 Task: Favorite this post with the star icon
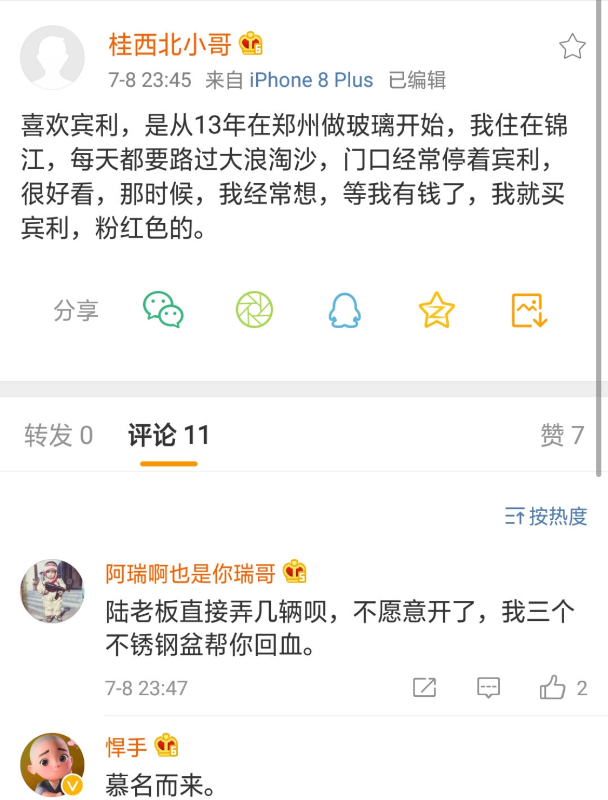[572, 46]
